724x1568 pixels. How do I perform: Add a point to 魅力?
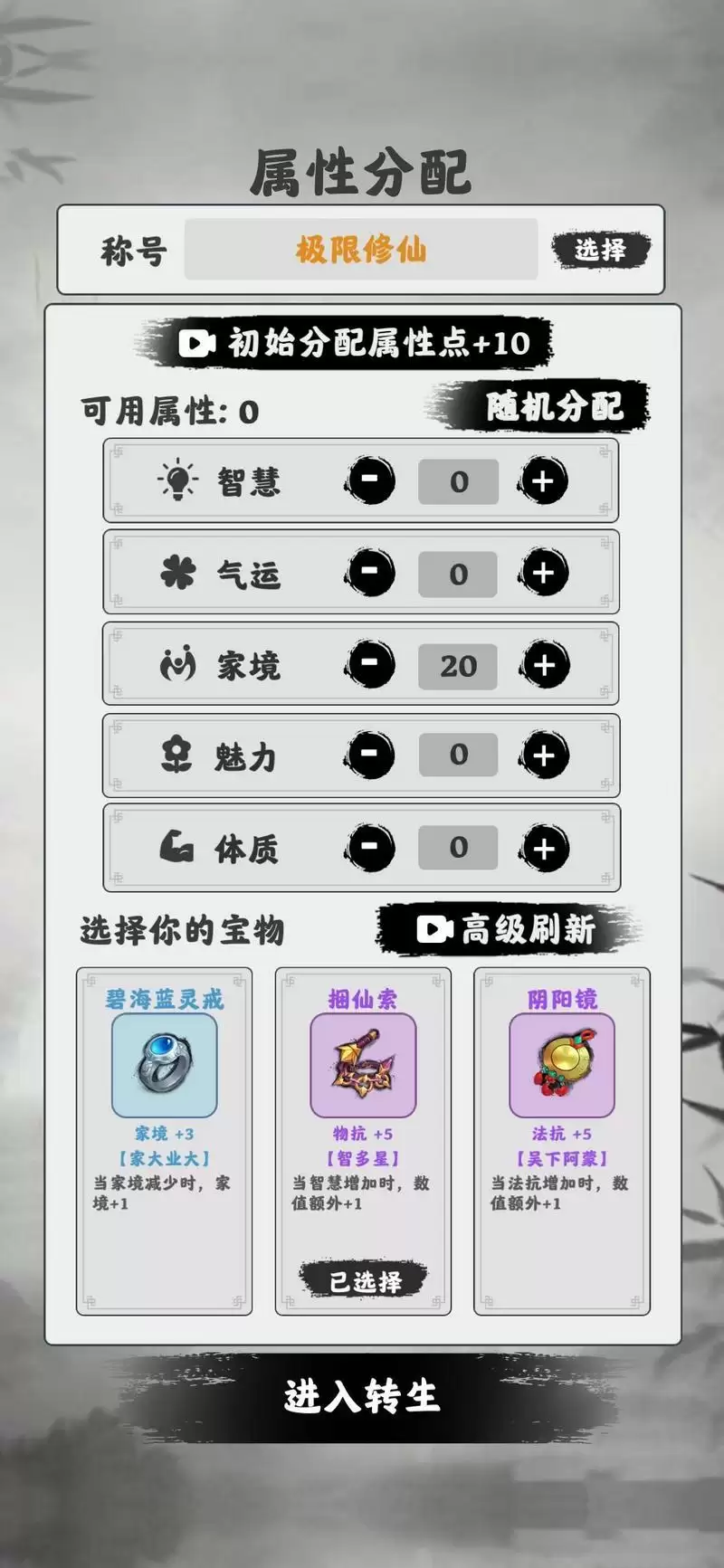pyautogui.click(x=544, y=755)
